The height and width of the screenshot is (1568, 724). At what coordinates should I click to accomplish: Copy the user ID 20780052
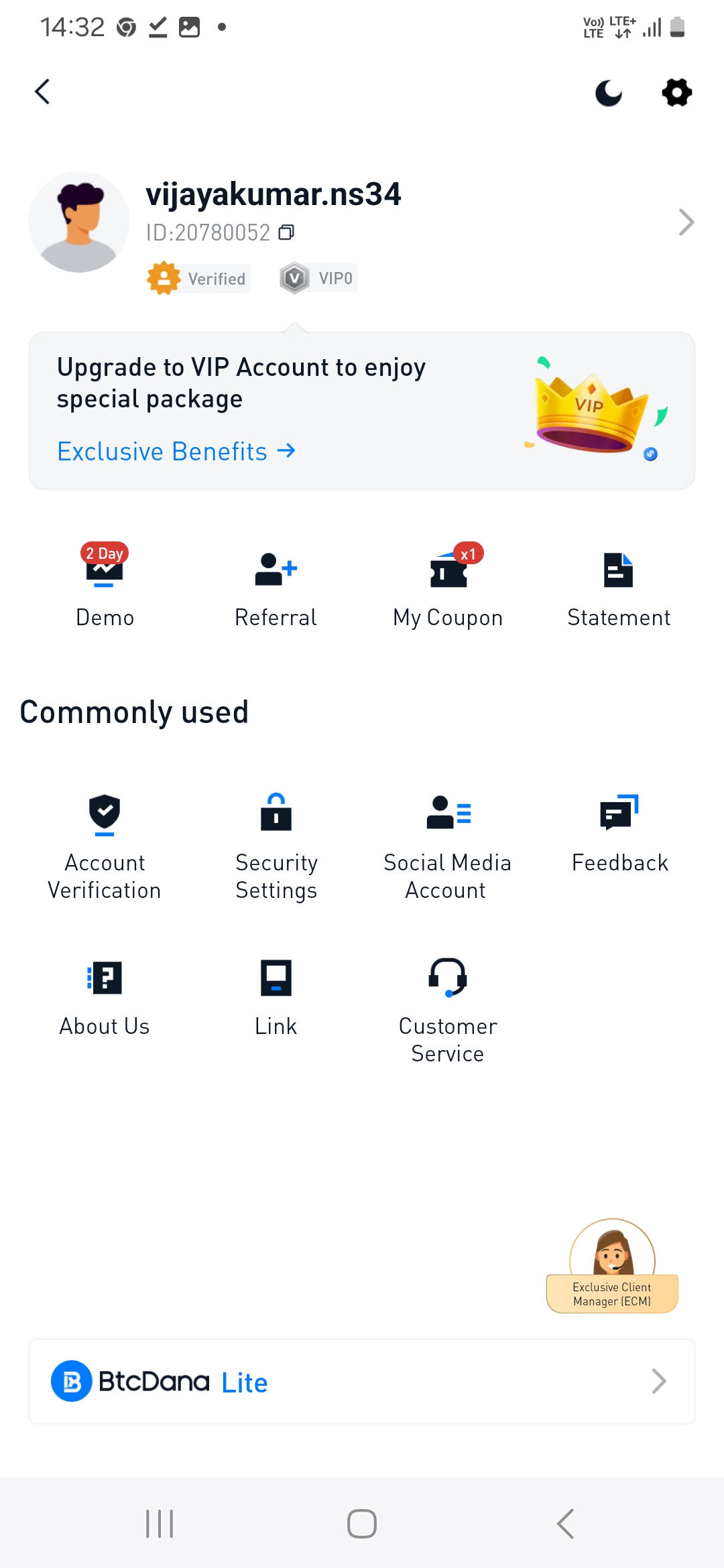tap(286, 233)
